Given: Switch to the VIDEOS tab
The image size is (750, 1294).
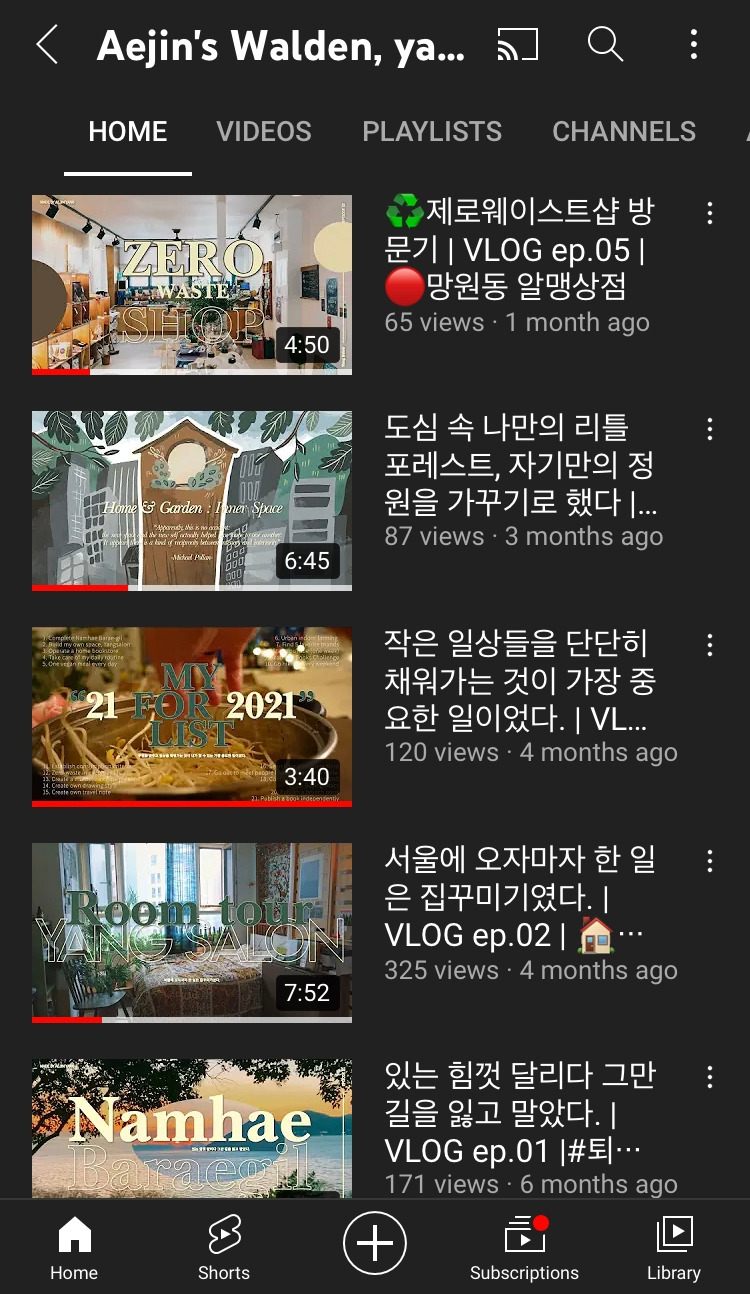Looking at the screenshot, I should (x=264, y=132).
